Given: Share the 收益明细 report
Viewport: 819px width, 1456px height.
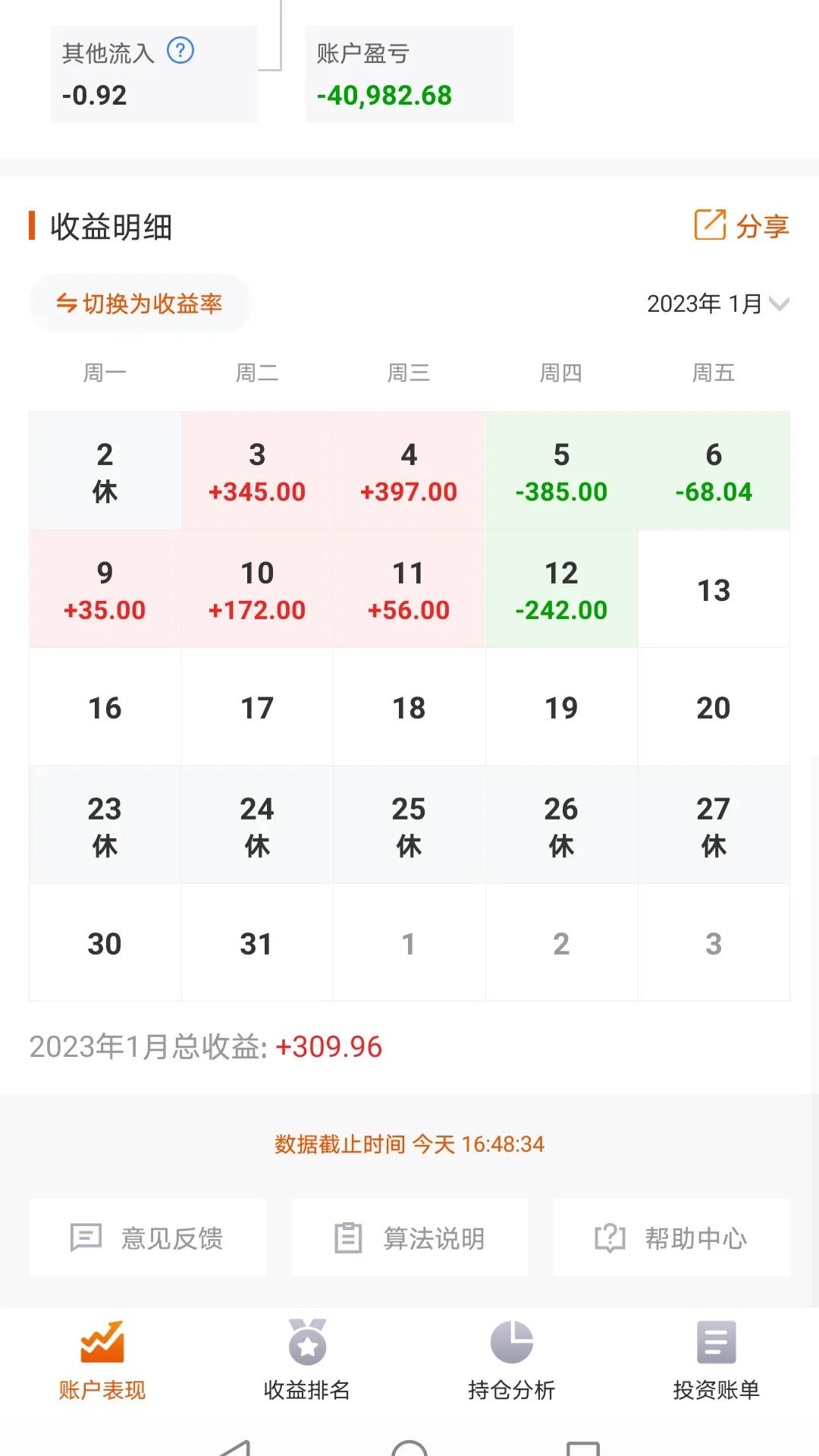Looking at the screenshot, I should point(742,225).
